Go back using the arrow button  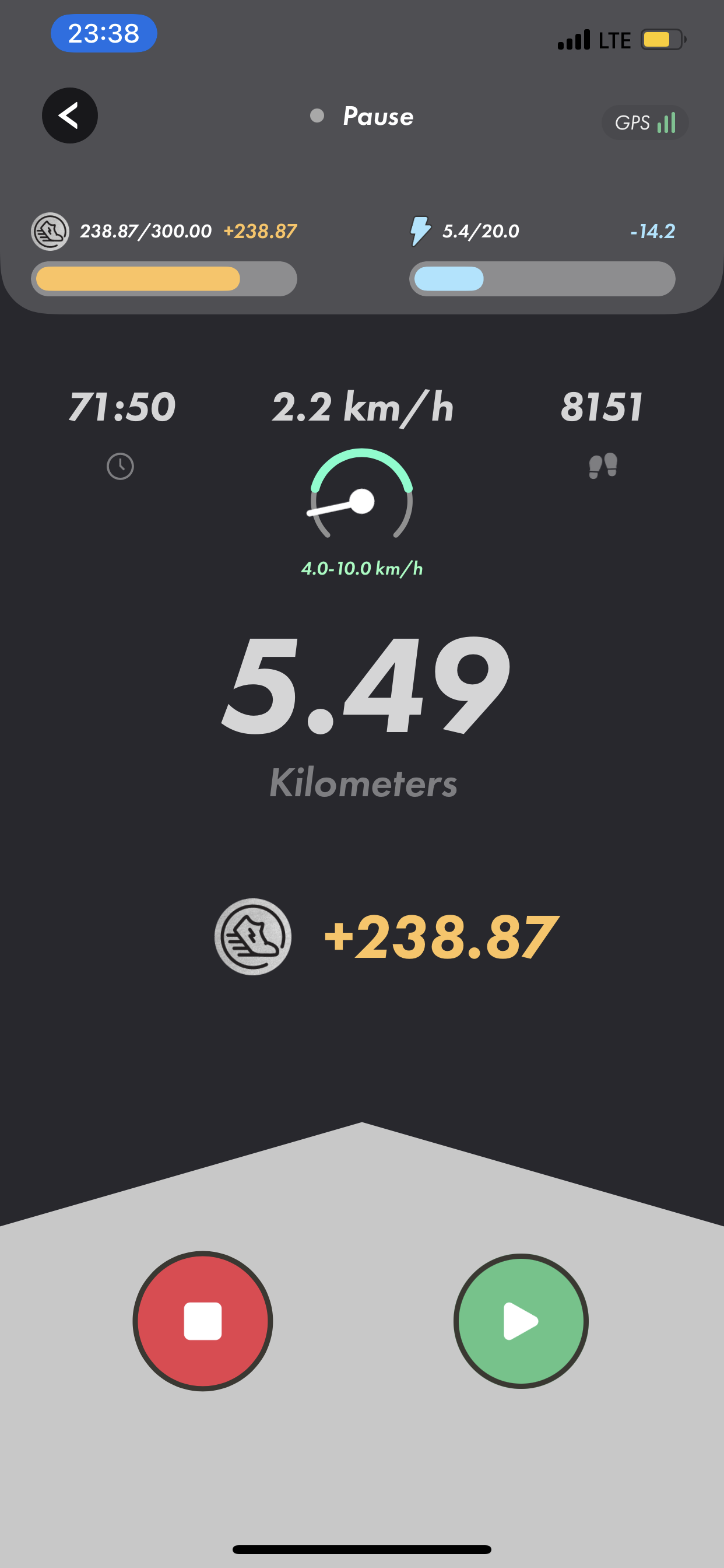coord(69,116)
